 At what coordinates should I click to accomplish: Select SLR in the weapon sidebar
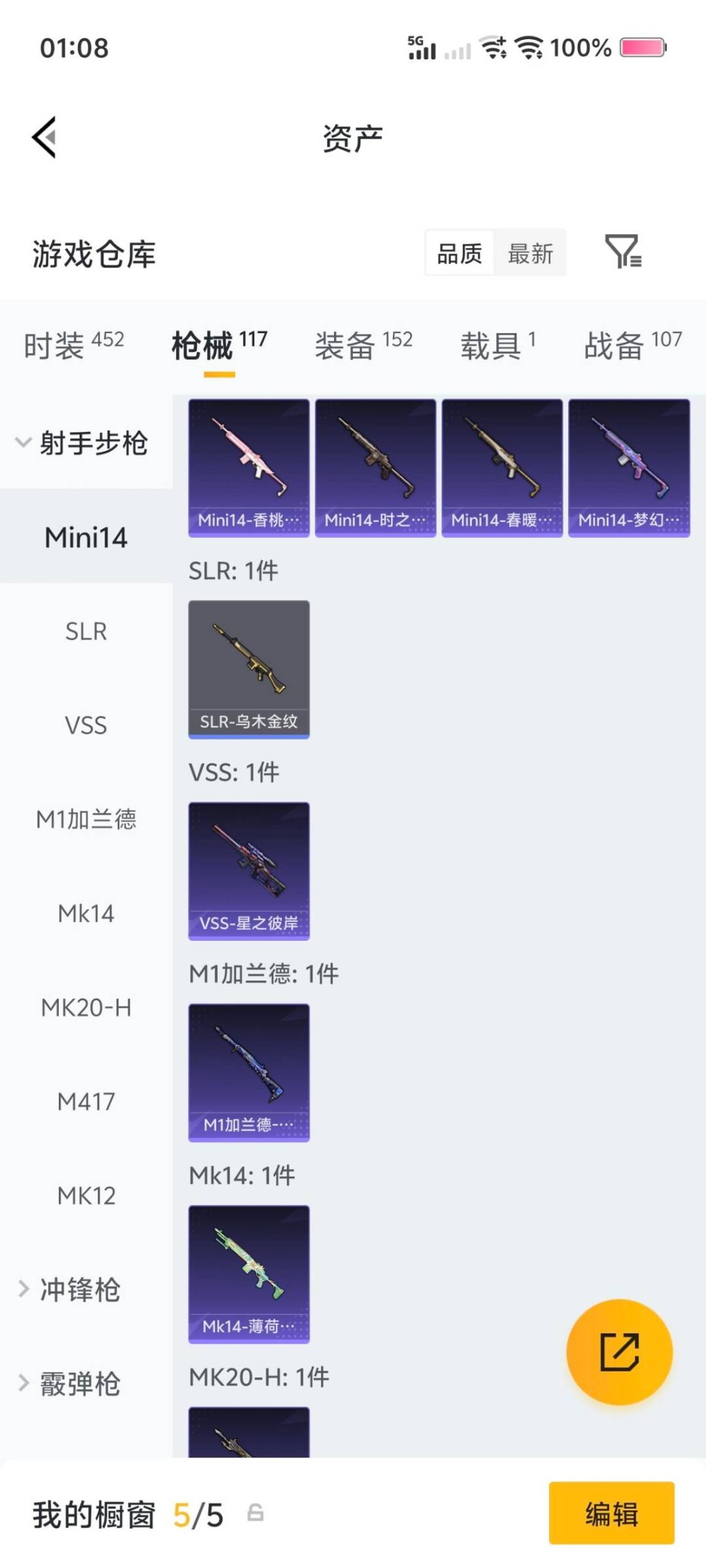pyautogui.click(x=86, y=631)
